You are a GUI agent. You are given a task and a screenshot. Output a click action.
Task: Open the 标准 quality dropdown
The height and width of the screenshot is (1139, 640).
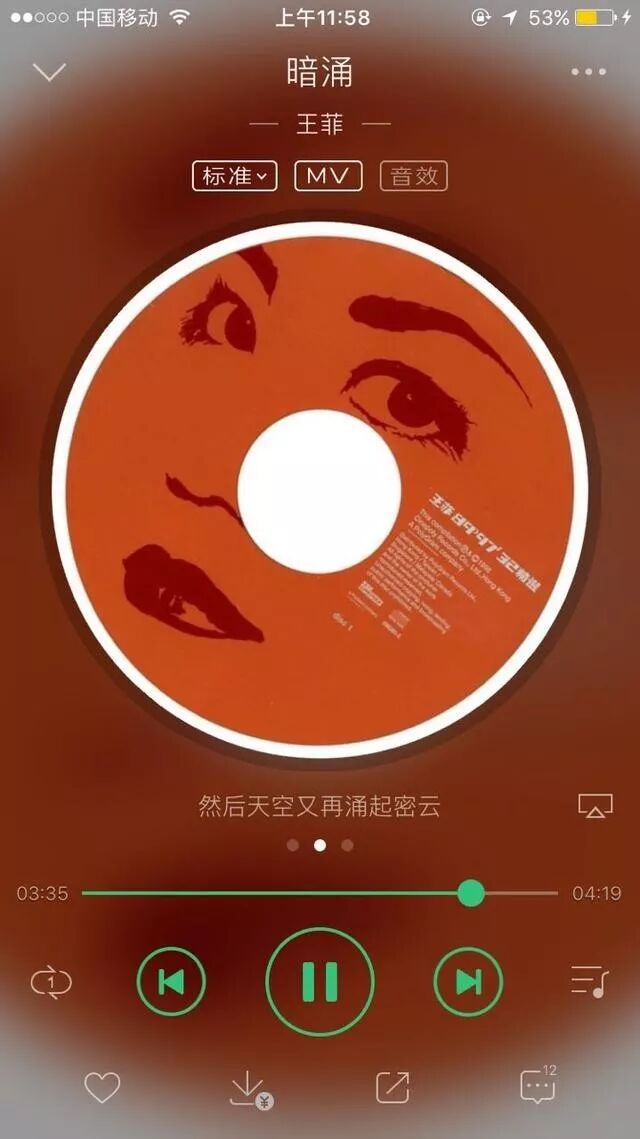[235, 176]
